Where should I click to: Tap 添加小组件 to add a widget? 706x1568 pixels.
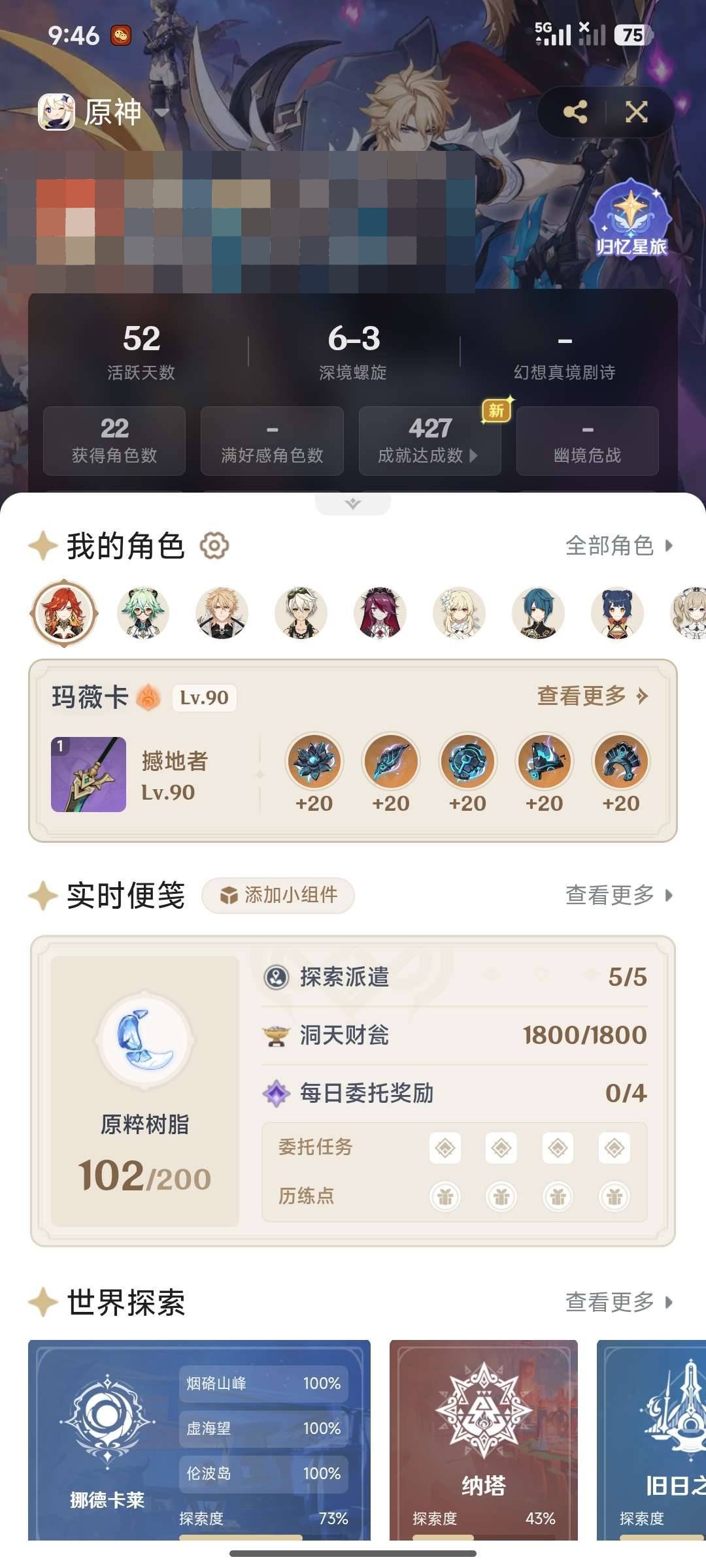tap(278, 896)
